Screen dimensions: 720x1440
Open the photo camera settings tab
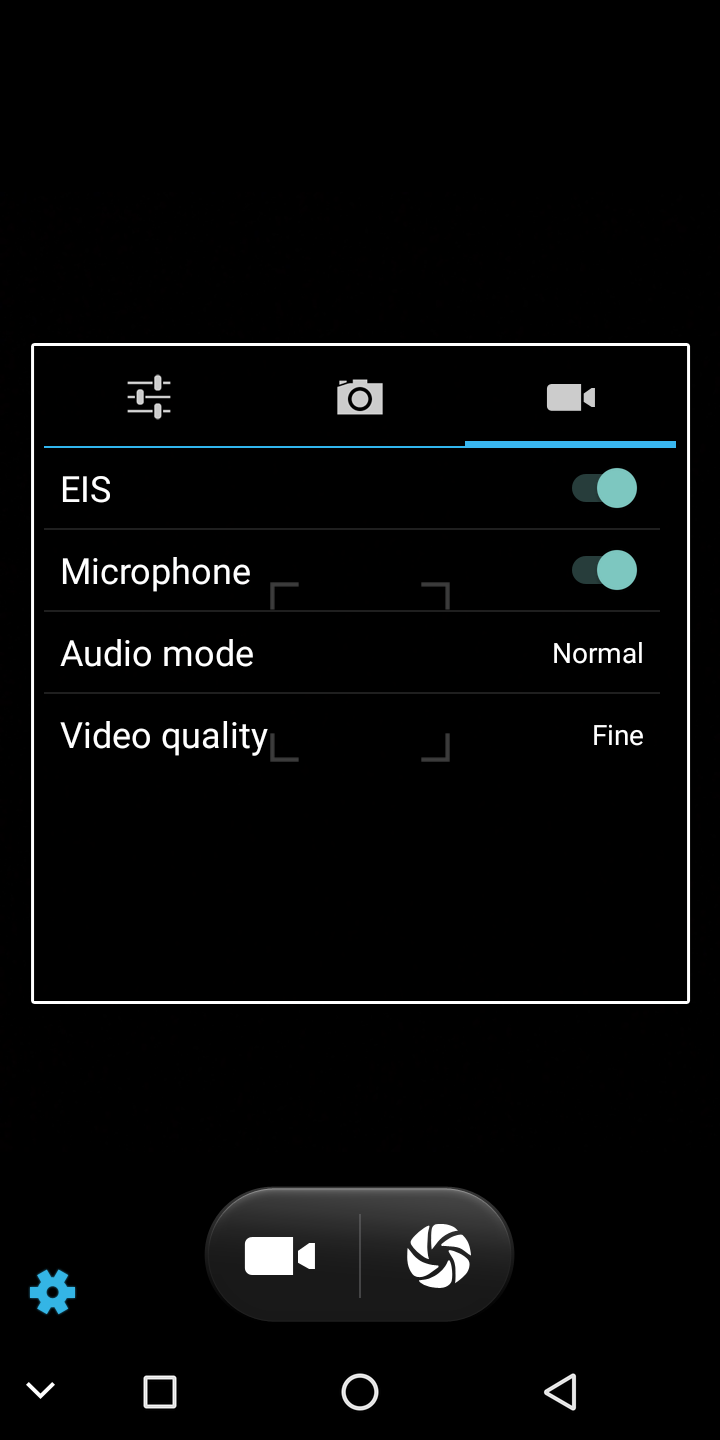pos(360,397)
